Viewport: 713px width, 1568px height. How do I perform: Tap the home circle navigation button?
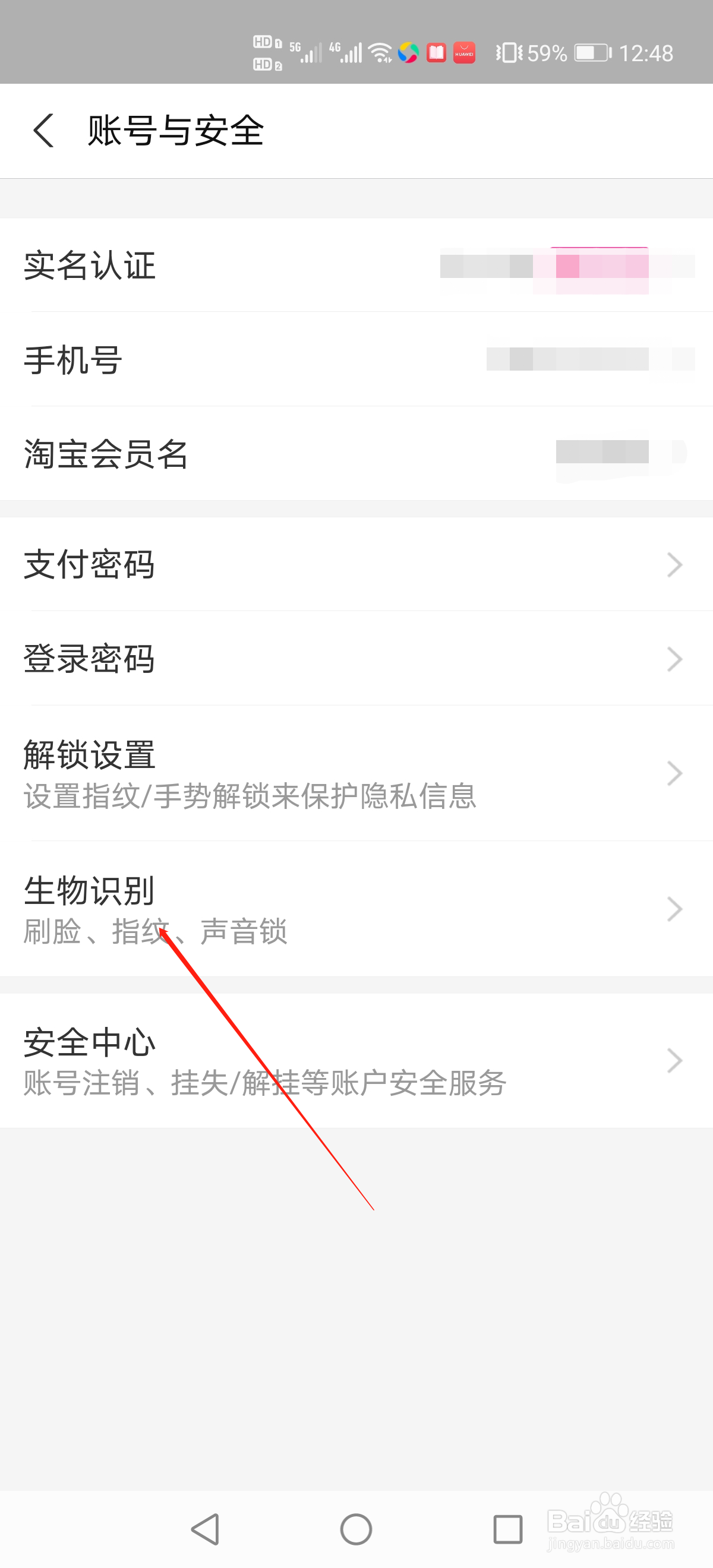356,1529
